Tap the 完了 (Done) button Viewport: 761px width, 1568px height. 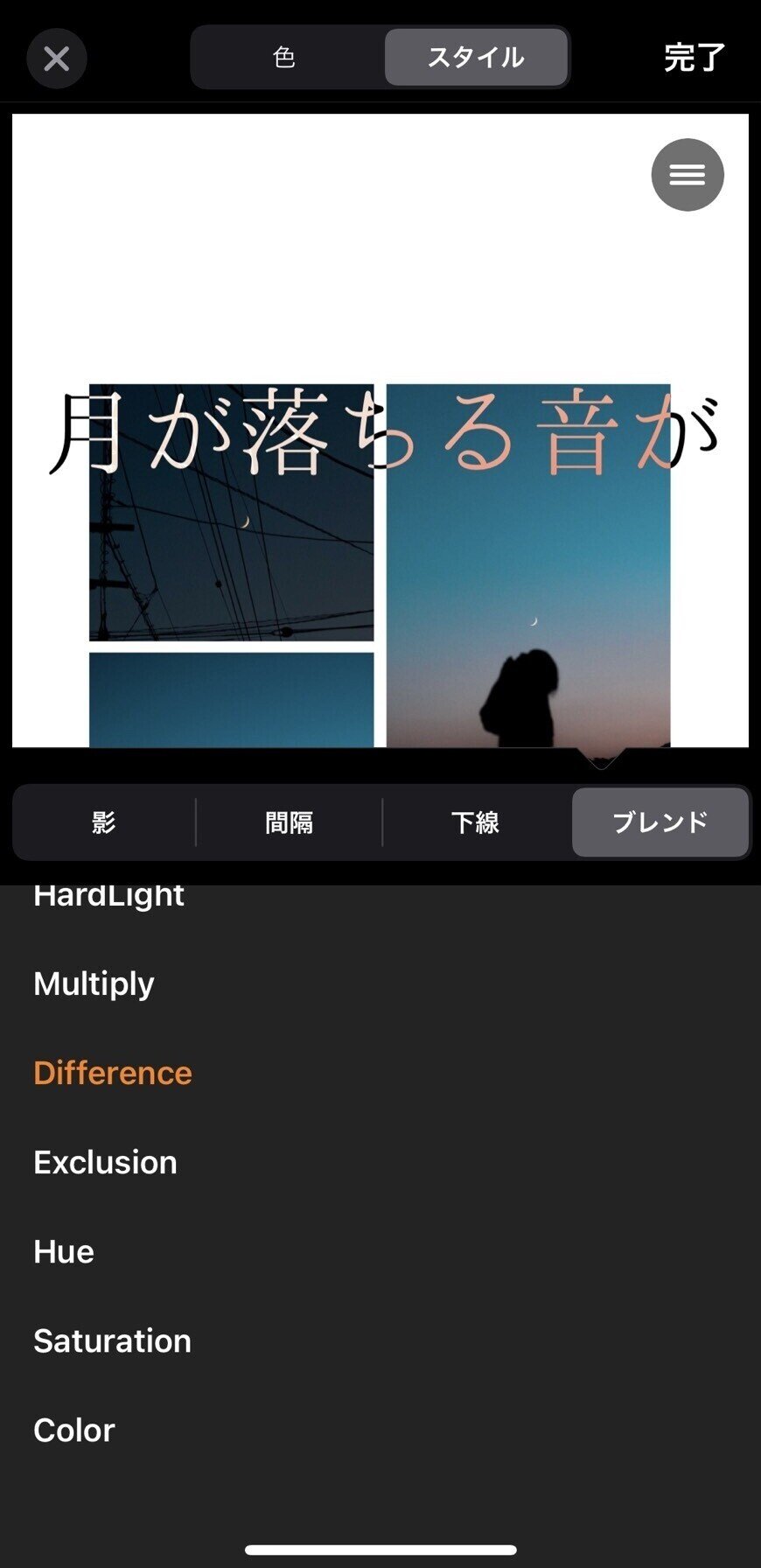click(x=694, y=58)
